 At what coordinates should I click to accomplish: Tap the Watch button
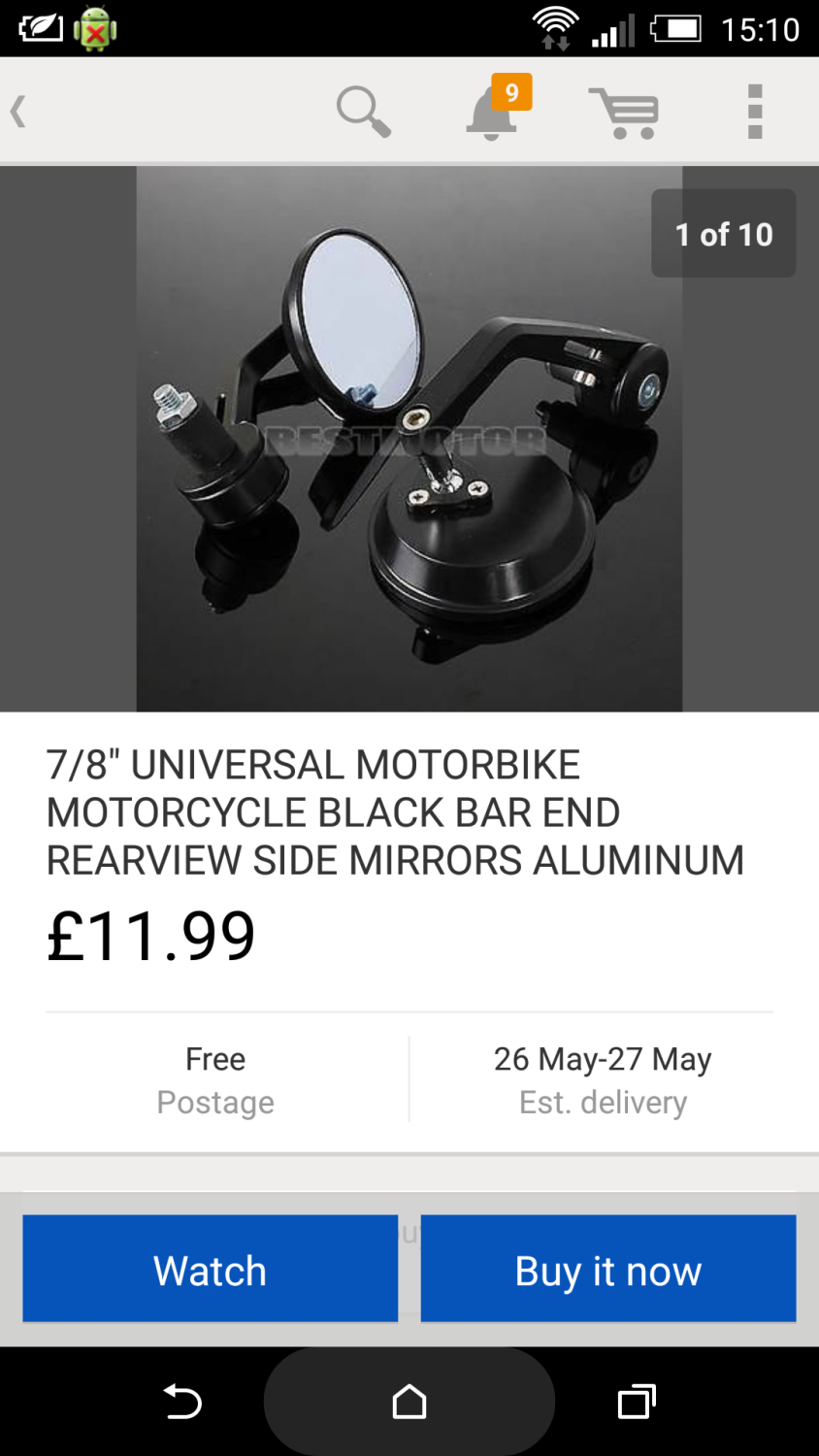pos(211,1269)
